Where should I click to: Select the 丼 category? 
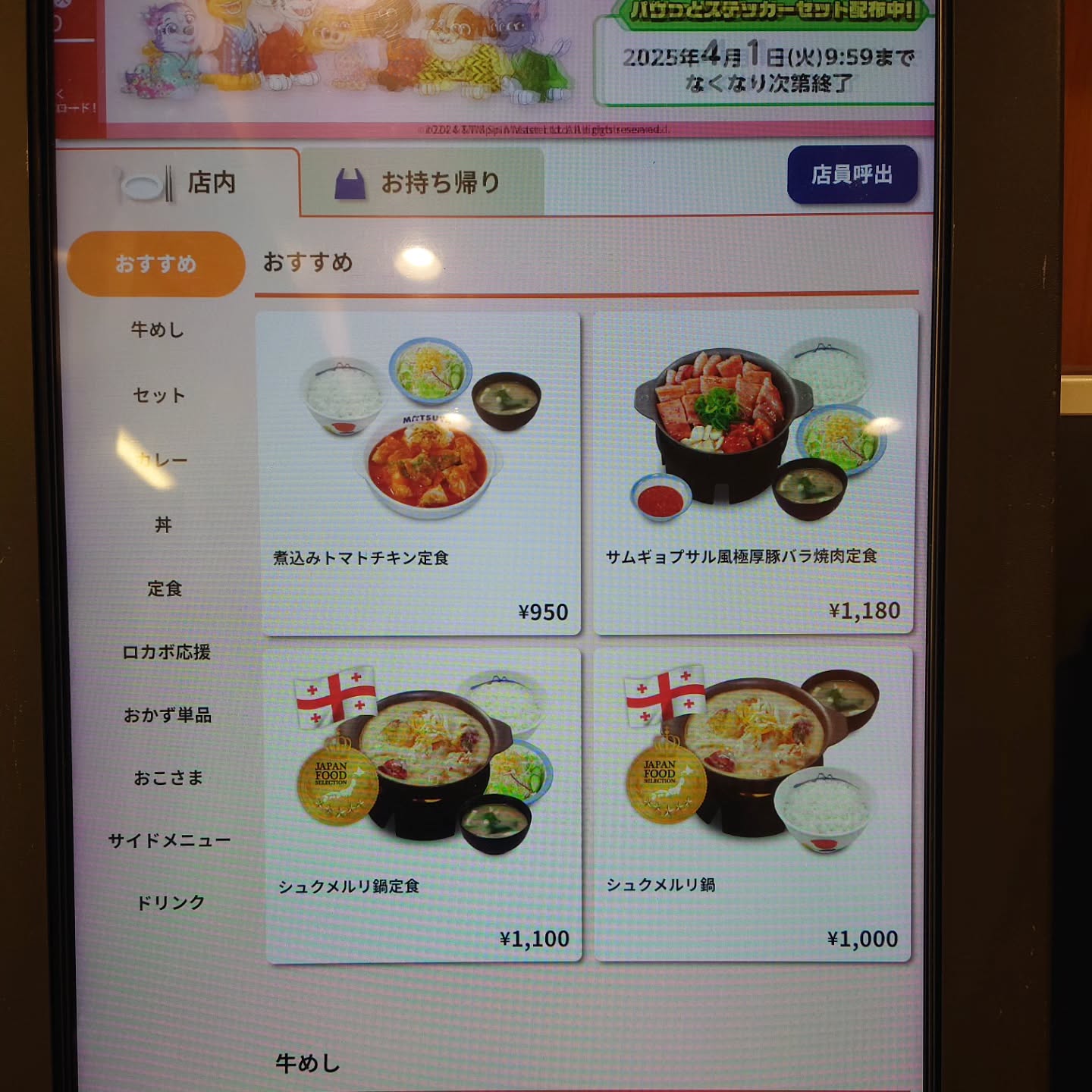163,525
